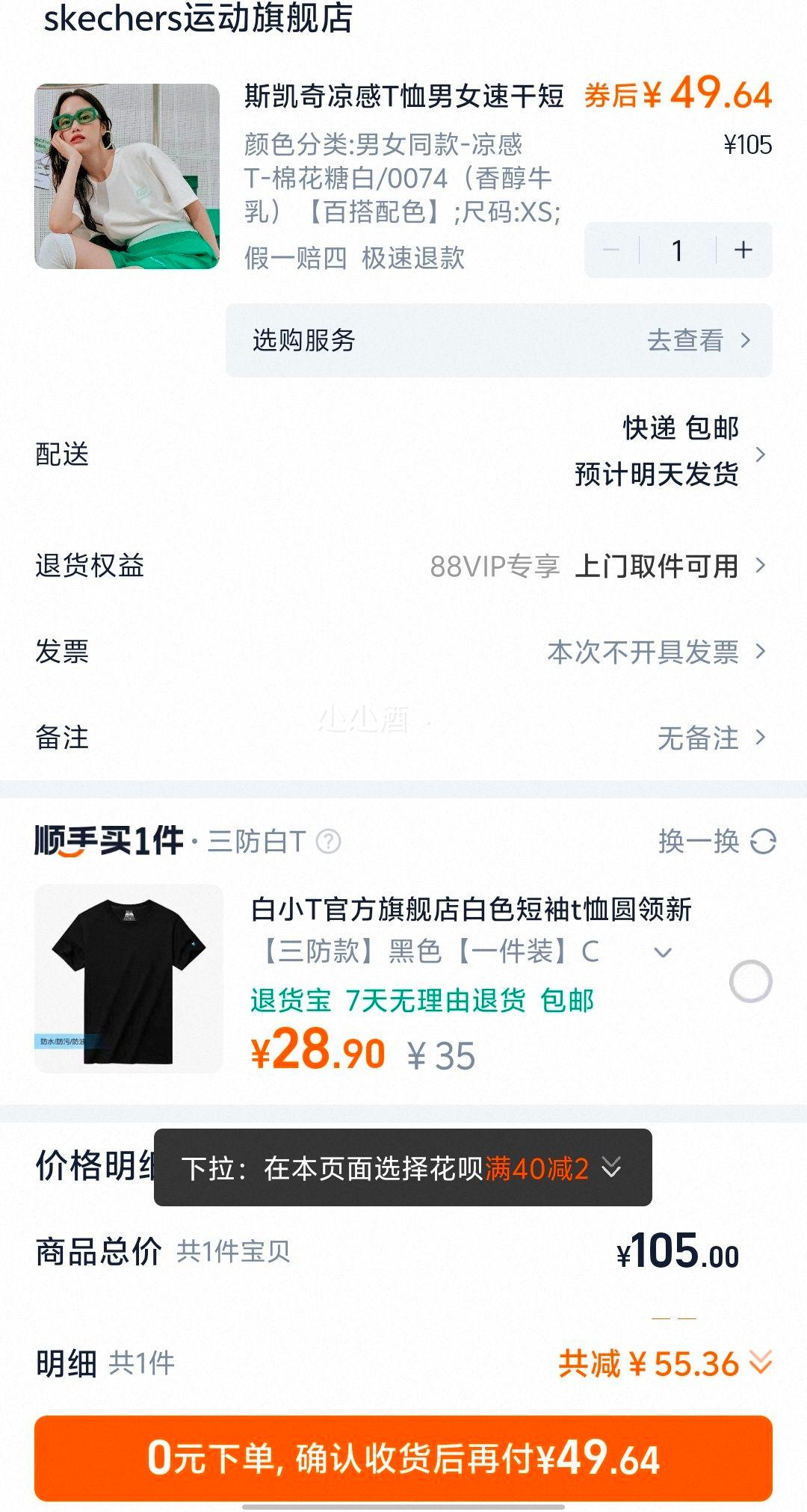Expand the 共减 ¥55.36 discount details
This screenshot has height=1512, width=807.
click(665, 1364)
